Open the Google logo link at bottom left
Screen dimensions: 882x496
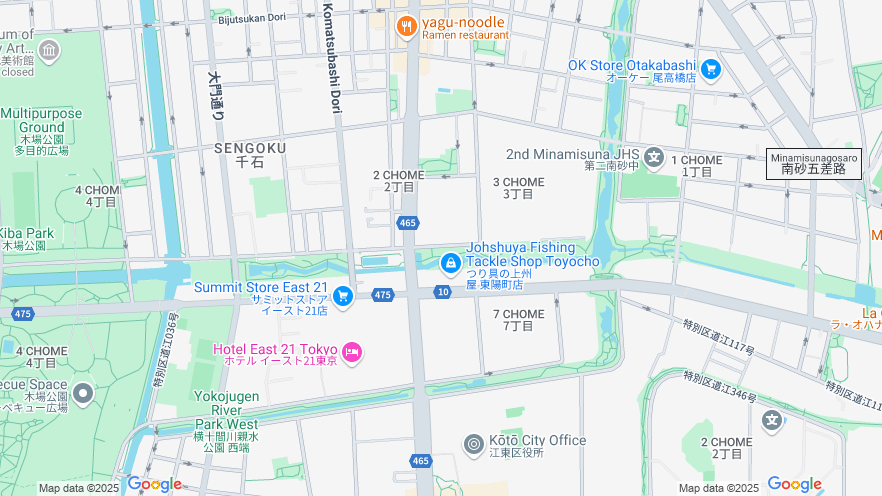[x=154, y=485]
